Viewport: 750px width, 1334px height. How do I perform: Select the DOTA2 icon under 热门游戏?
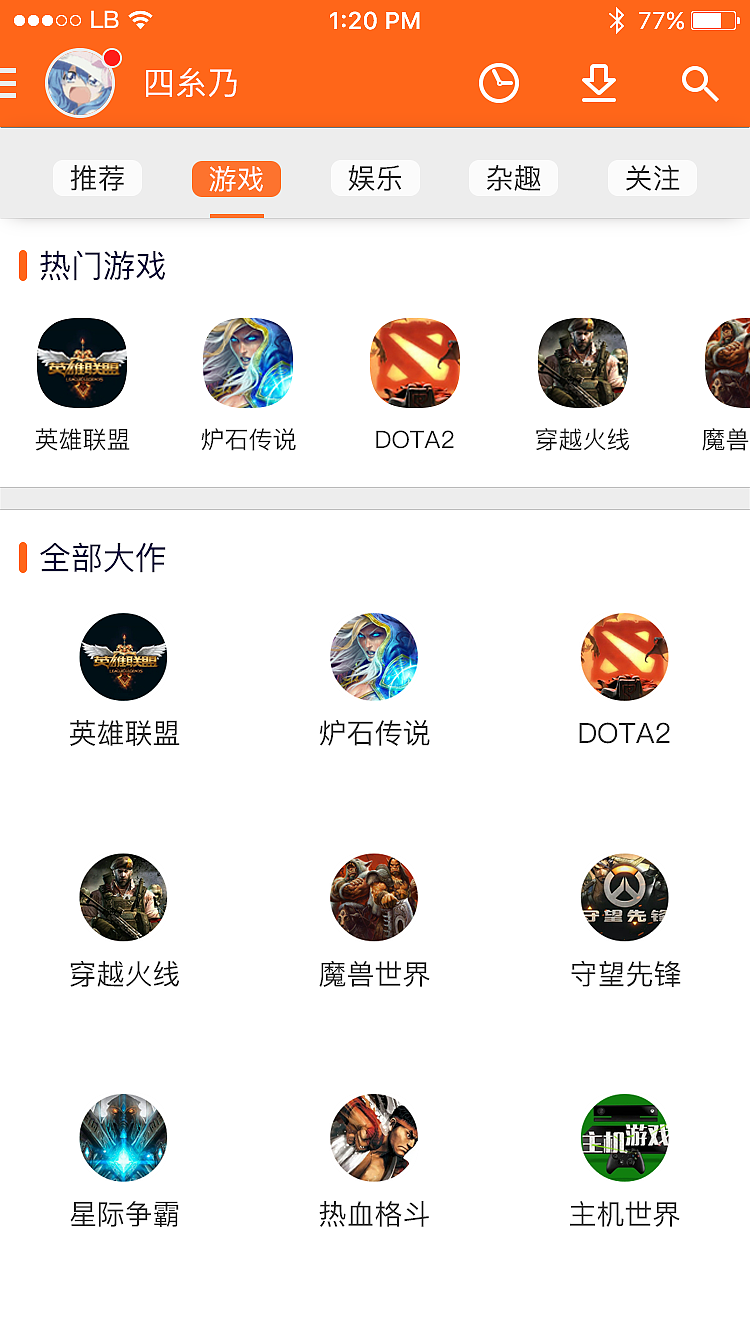click(x=415, y=363)
